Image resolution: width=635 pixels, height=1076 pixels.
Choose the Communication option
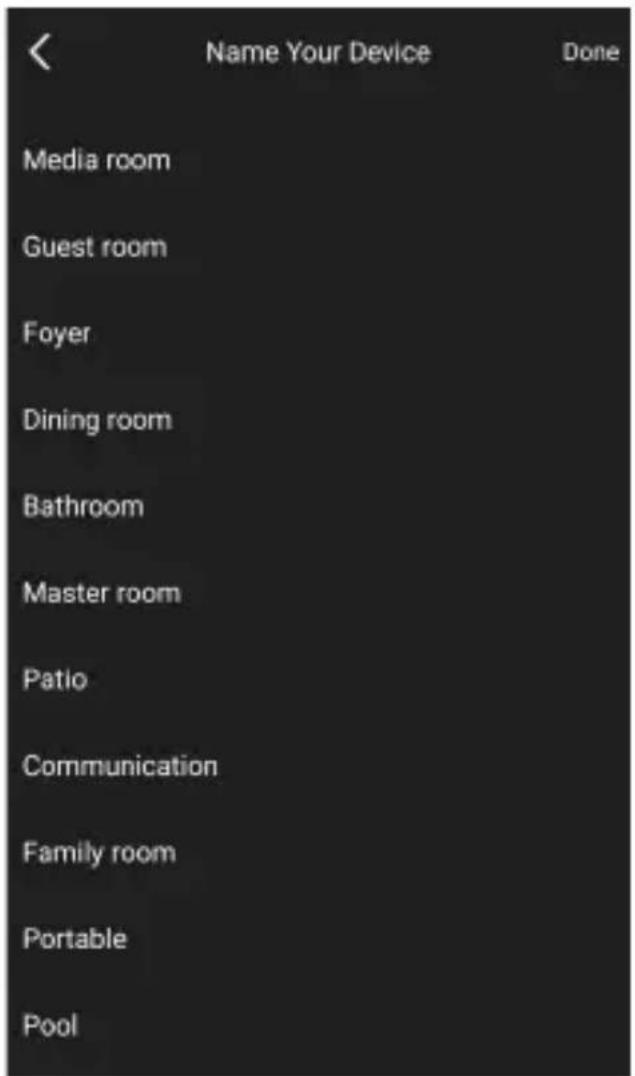click(x=319, y=765)
